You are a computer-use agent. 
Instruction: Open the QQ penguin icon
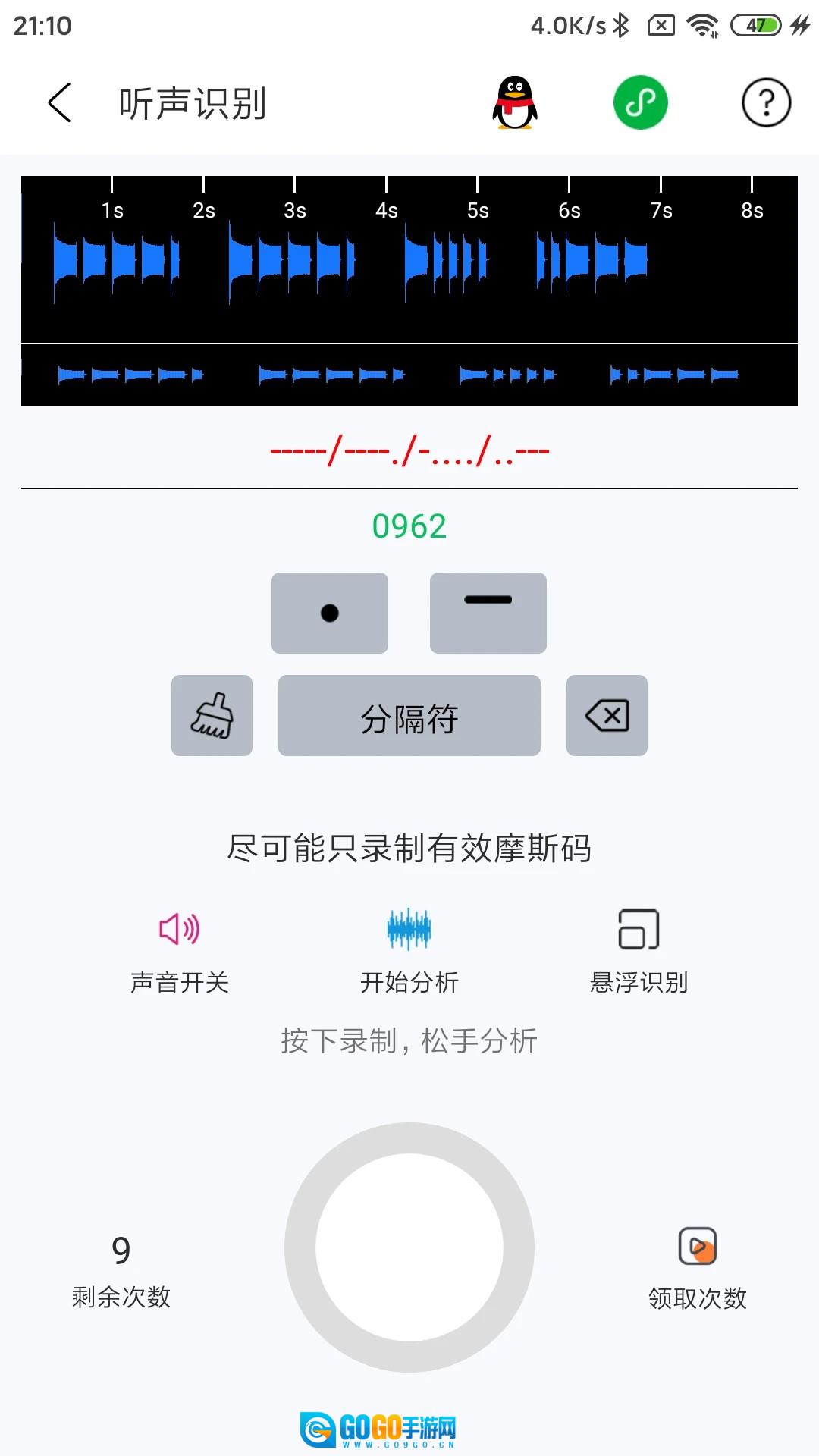515,102
